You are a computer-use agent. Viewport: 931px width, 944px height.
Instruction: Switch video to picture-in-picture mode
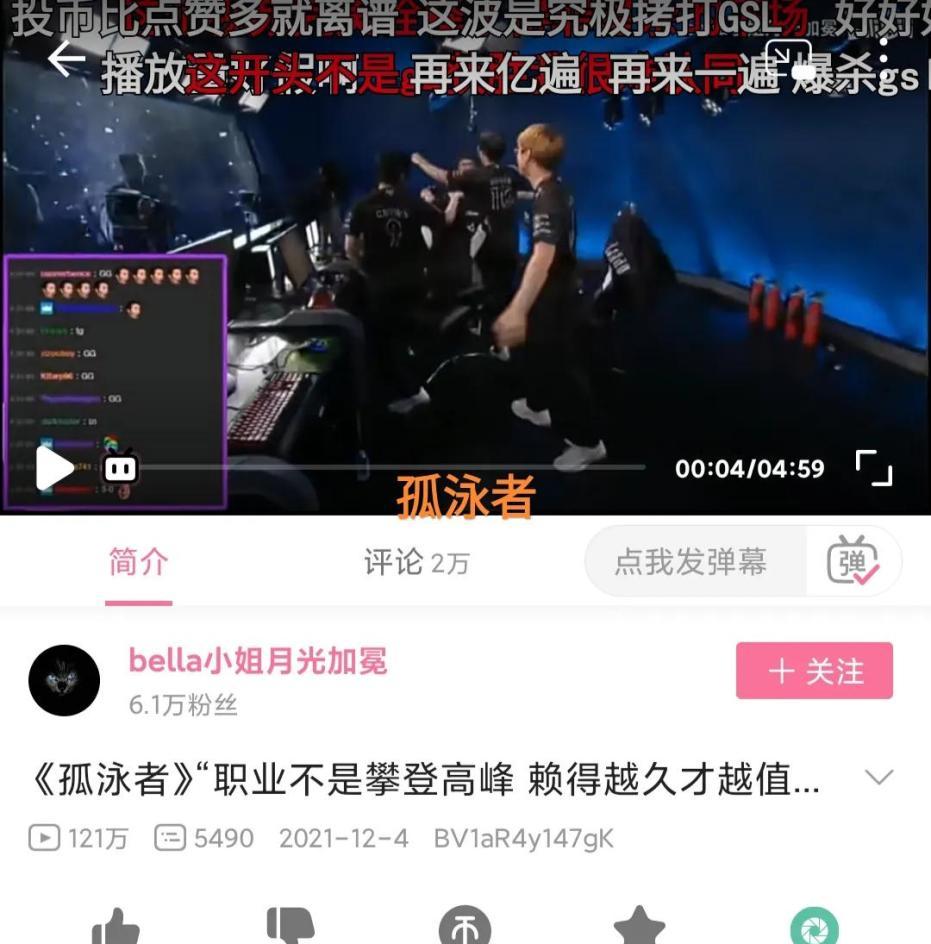click(x=788, y=60)
